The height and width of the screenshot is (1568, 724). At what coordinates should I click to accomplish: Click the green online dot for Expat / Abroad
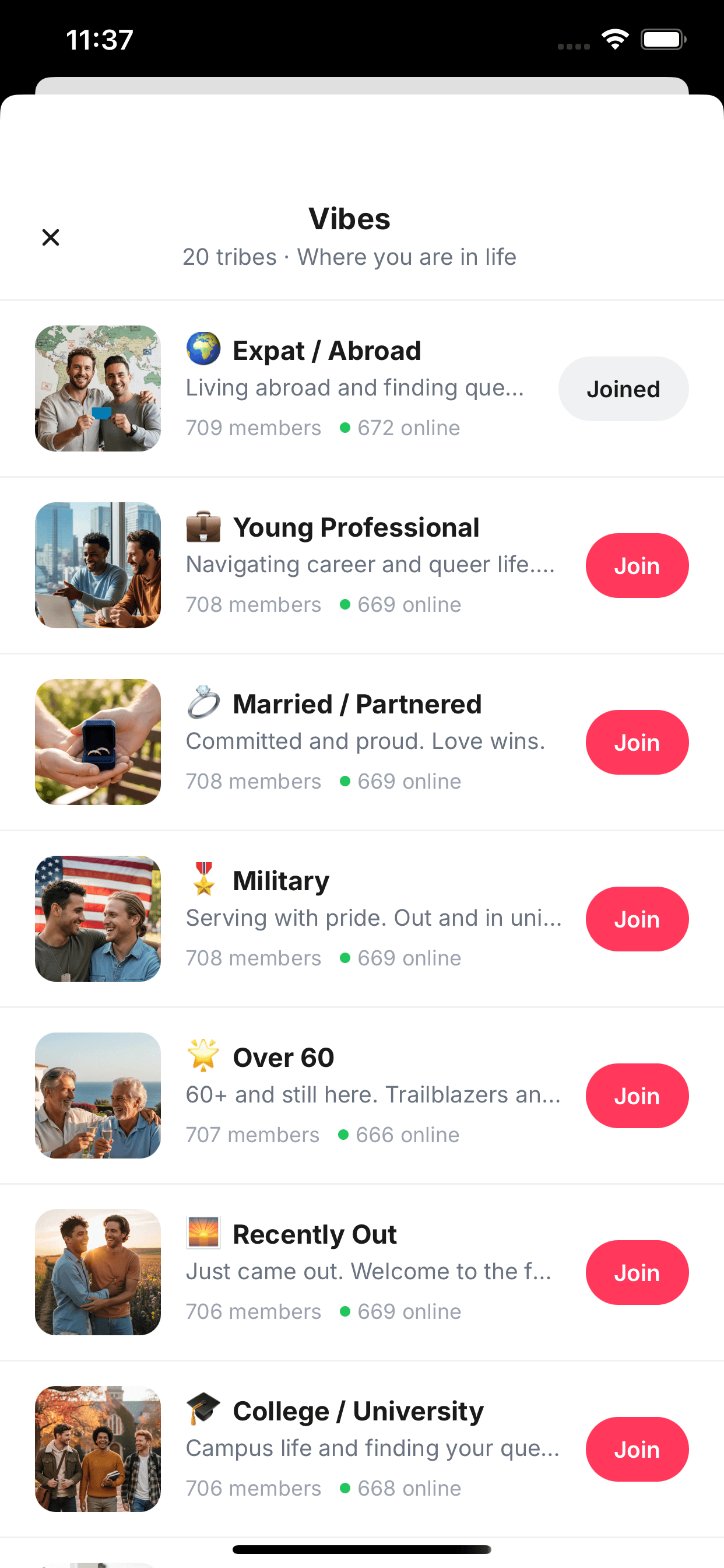pos(346,428)
